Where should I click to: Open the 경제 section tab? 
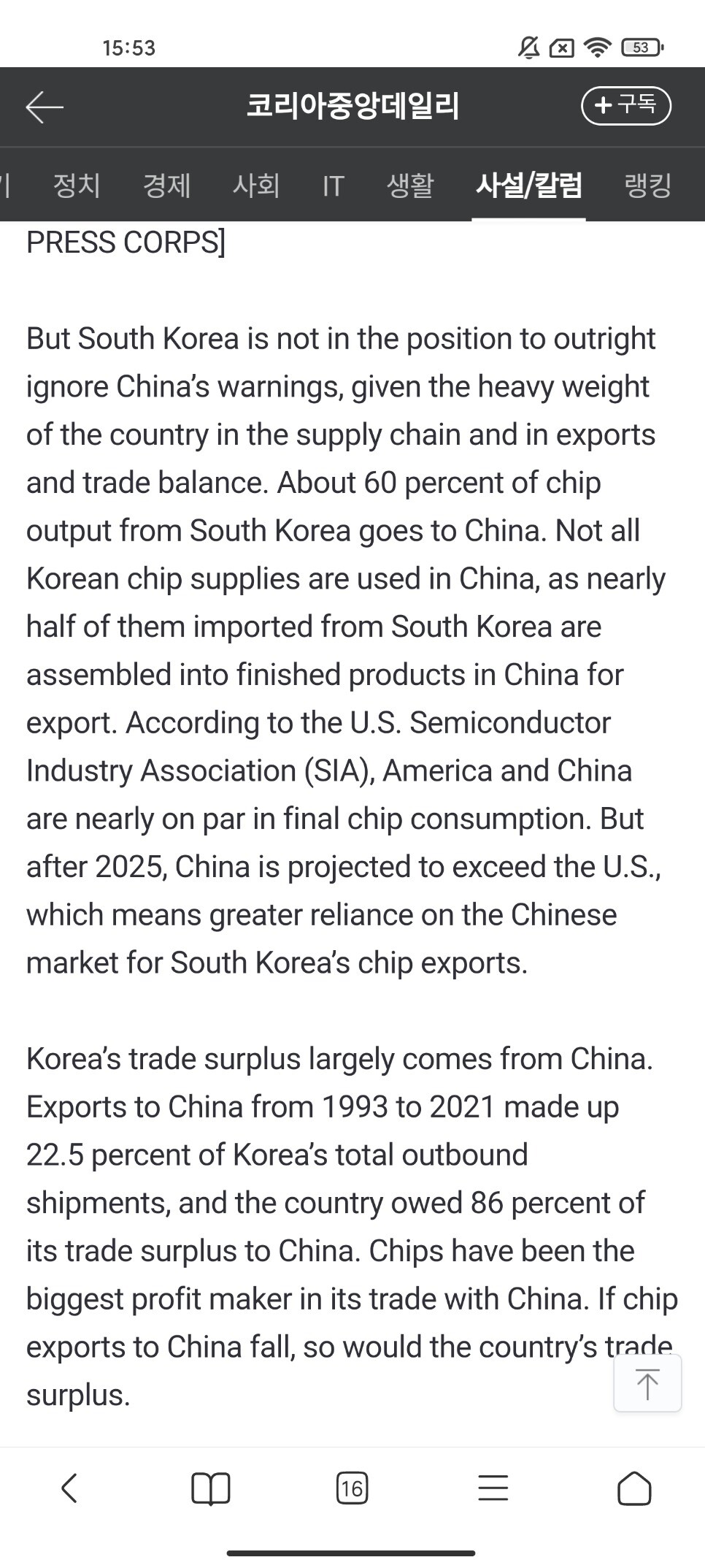tap(166, 186)
